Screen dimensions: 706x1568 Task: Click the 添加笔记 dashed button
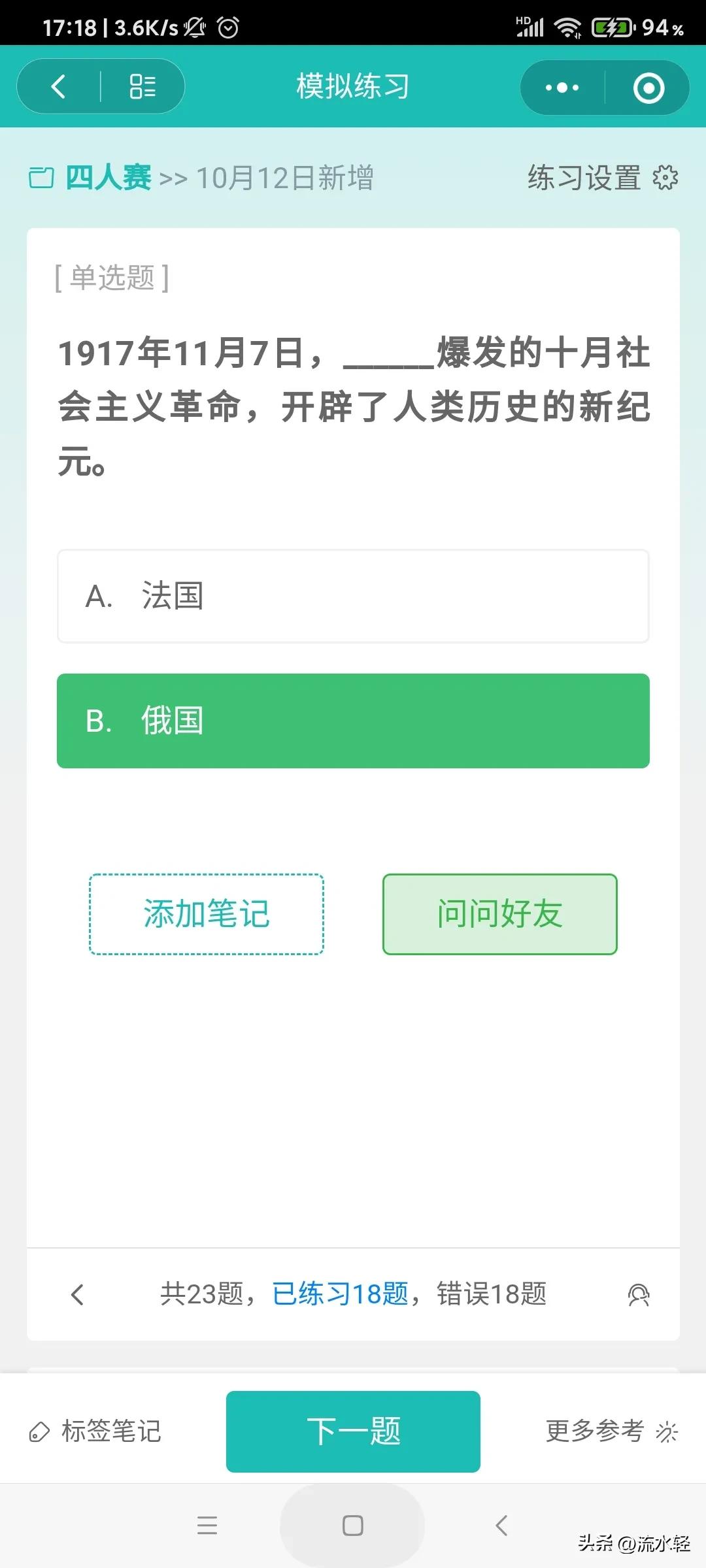[207, 915]
